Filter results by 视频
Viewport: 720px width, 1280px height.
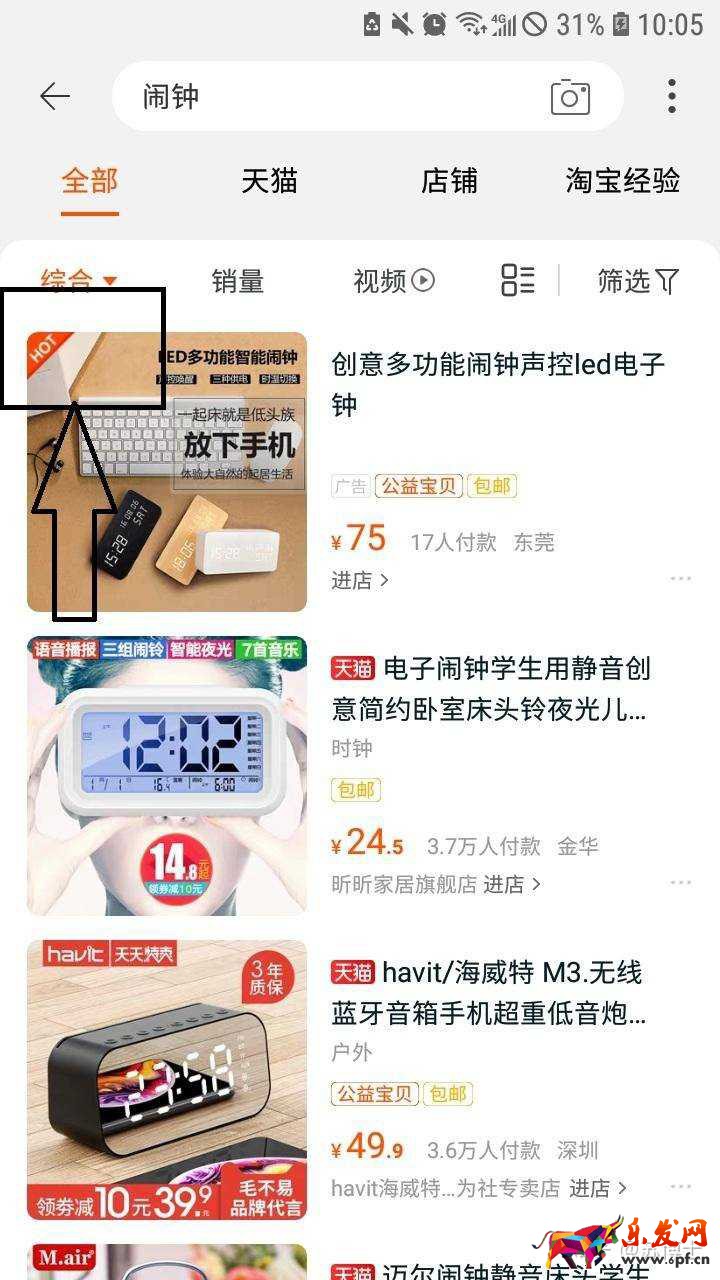click(394, 281)
